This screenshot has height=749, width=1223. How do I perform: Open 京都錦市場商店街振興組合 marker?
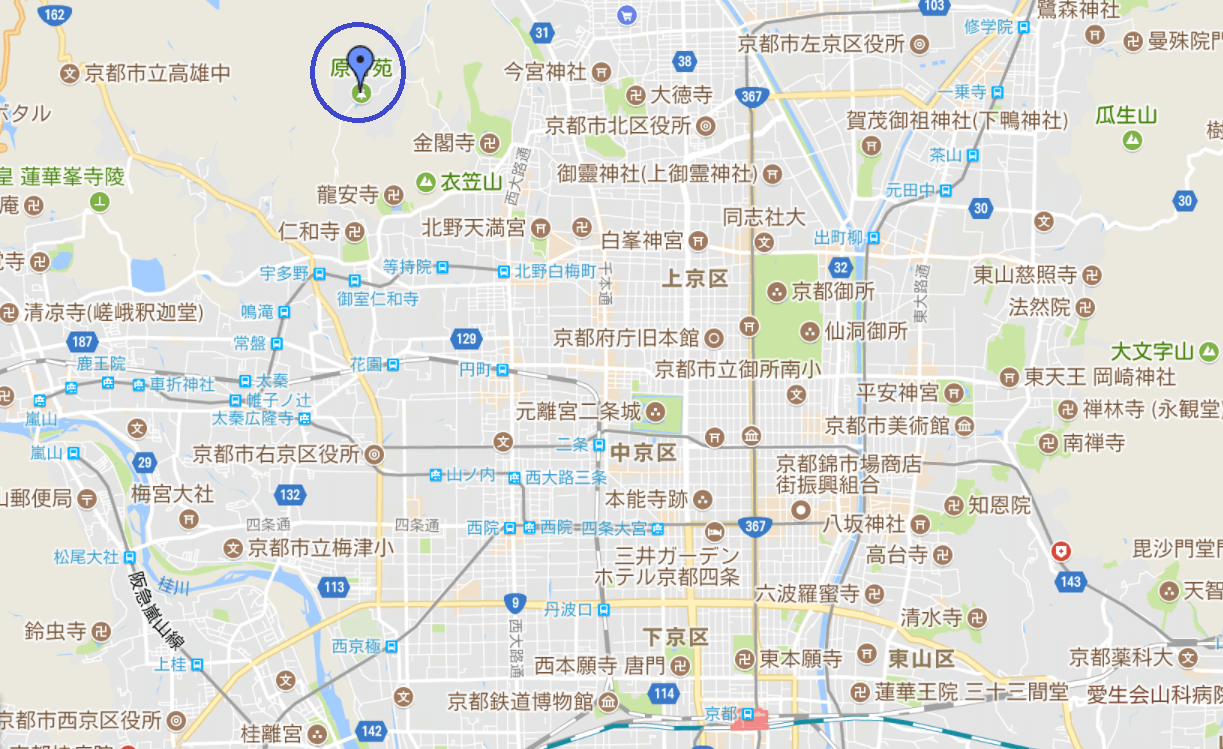pyautogui.click(x=800, y=510)
